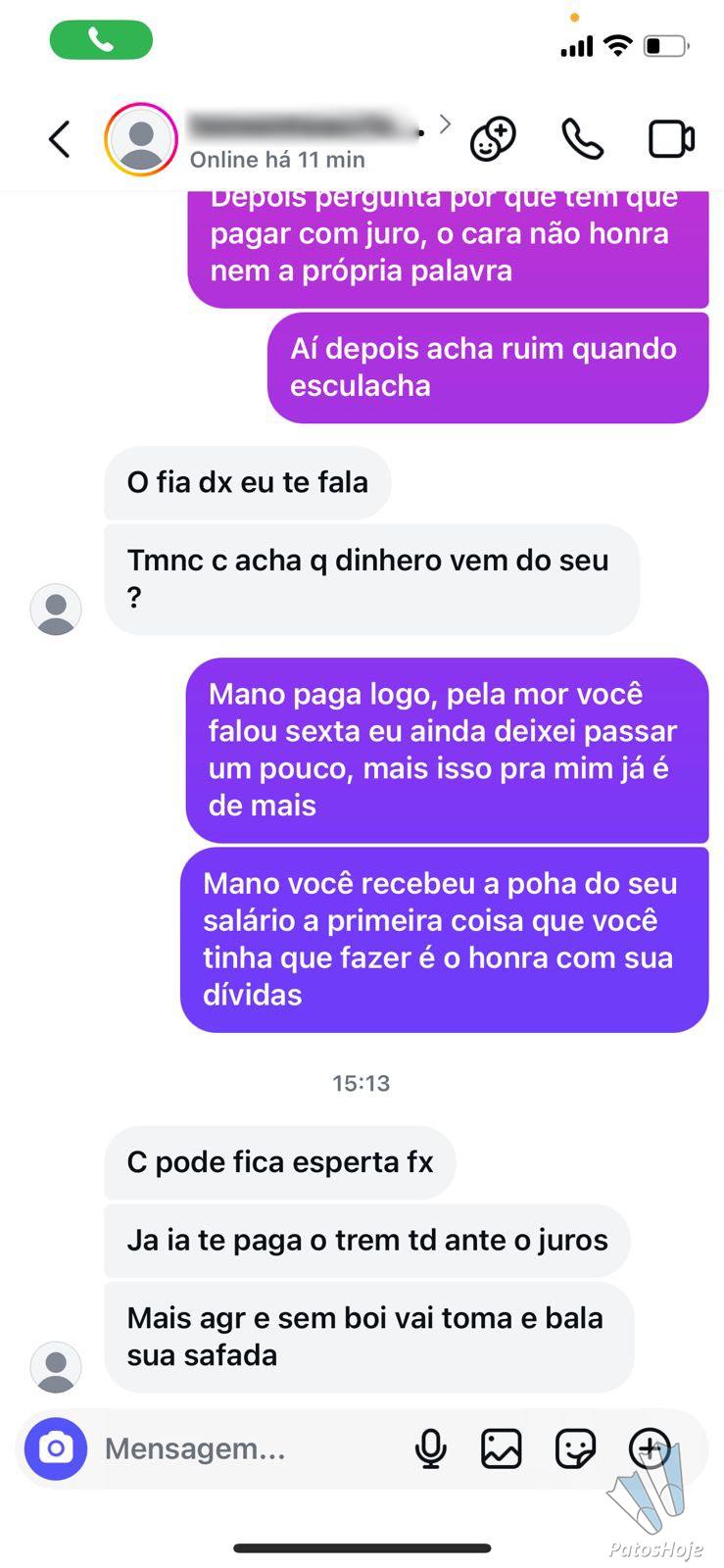The height and width of the screenshot is (1568, 724).
Task: Attach a photo from the gallery
Action: tap(501, 1448)
